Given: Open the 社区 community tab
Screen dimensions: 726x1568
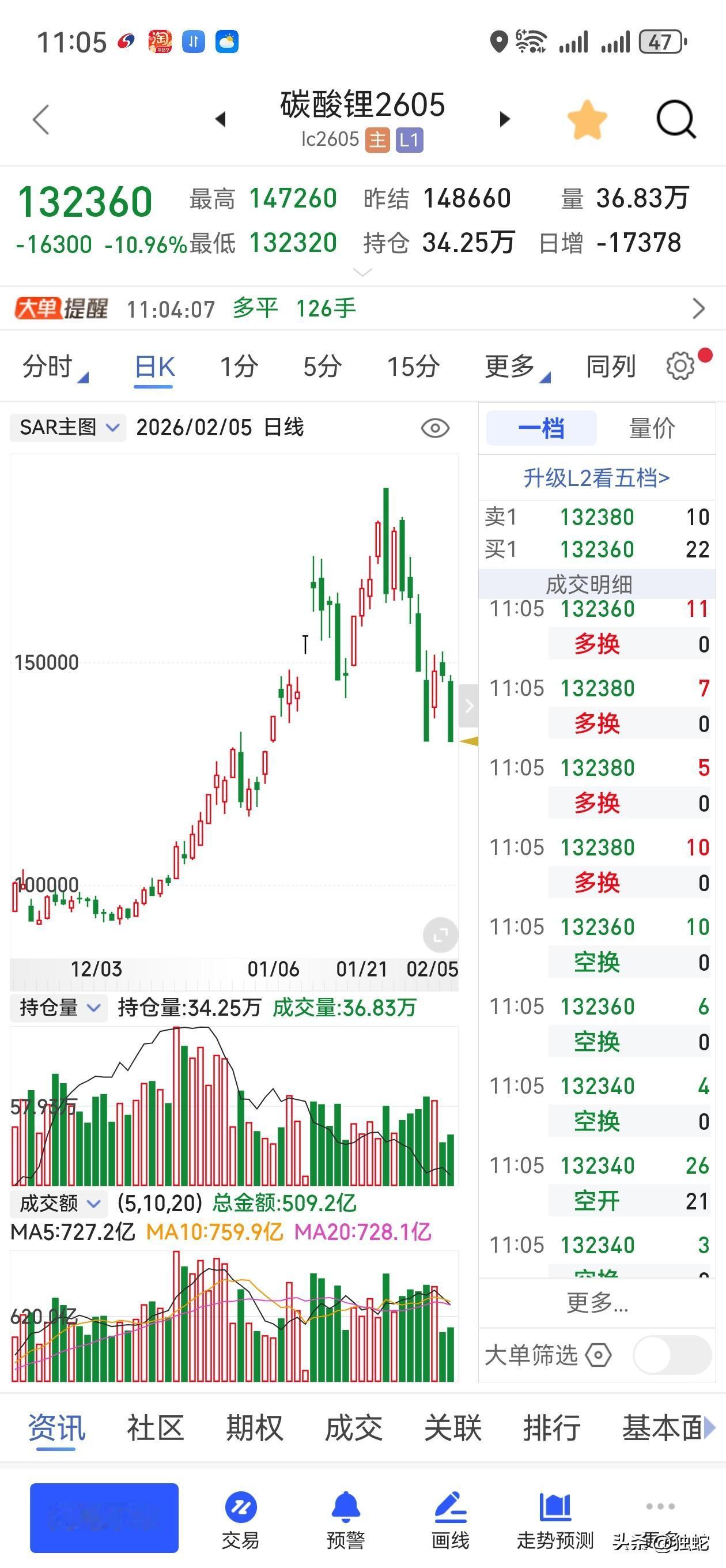Looking at the screenshot, I should pyautogui.click(x=156, y=1427).
